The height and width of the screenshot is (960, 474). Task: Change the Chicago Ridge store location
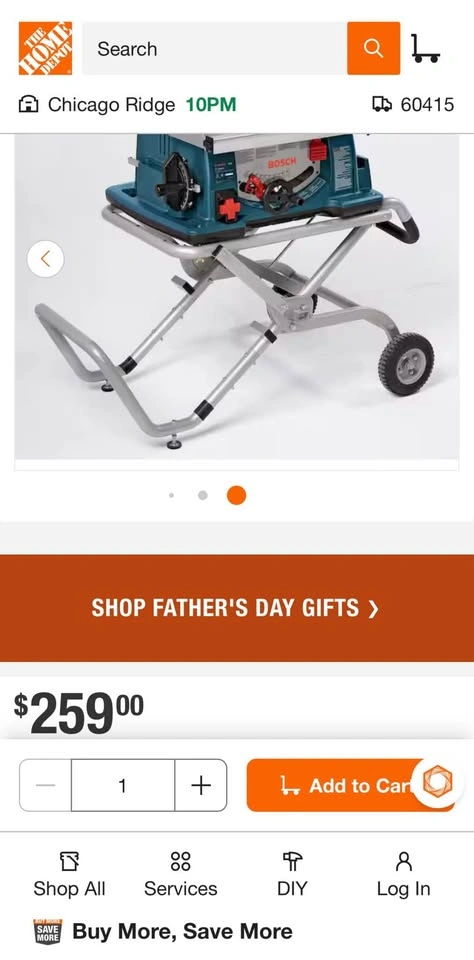[127, 105]
